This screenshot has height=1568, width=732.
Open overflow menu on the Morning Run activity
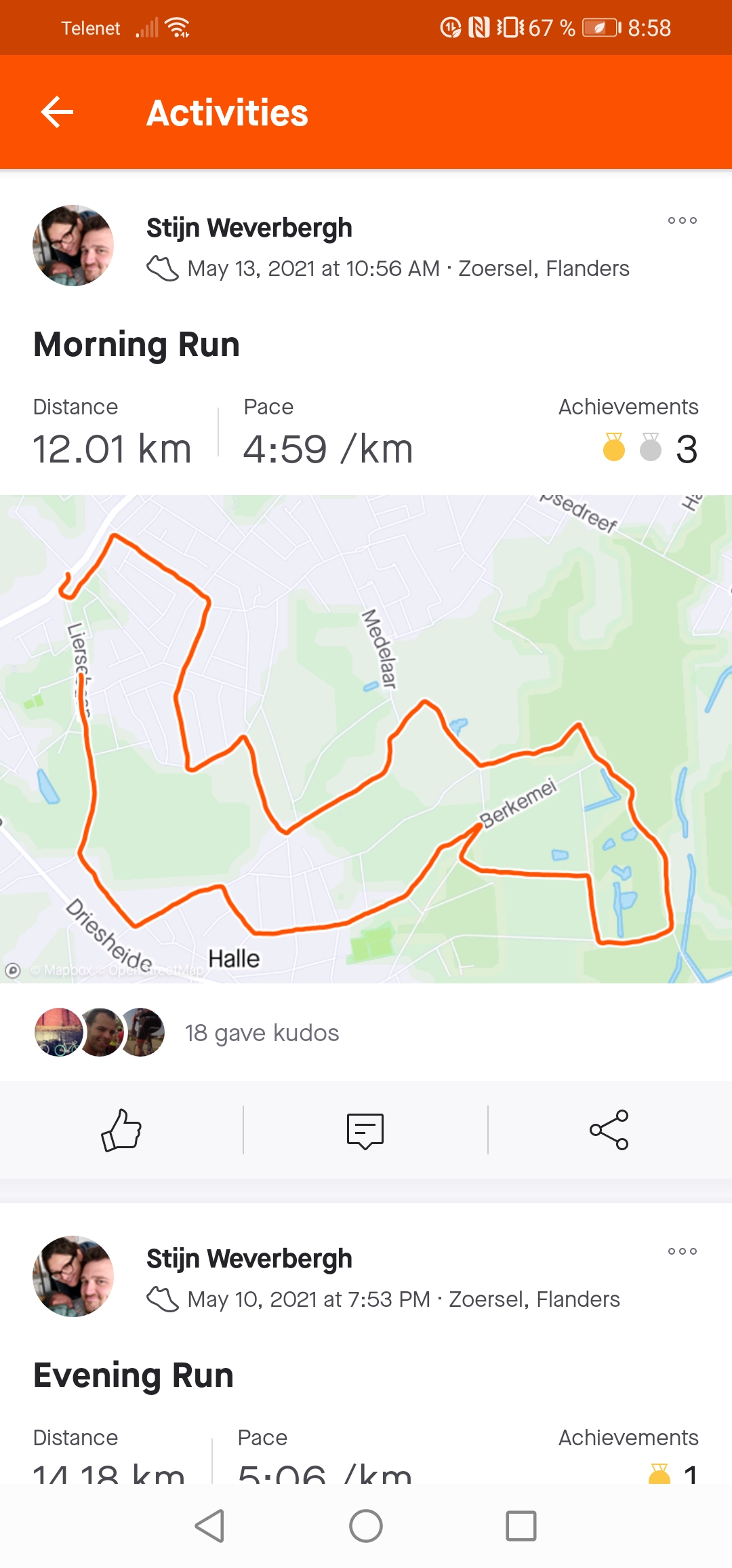[x=682, y=220]
